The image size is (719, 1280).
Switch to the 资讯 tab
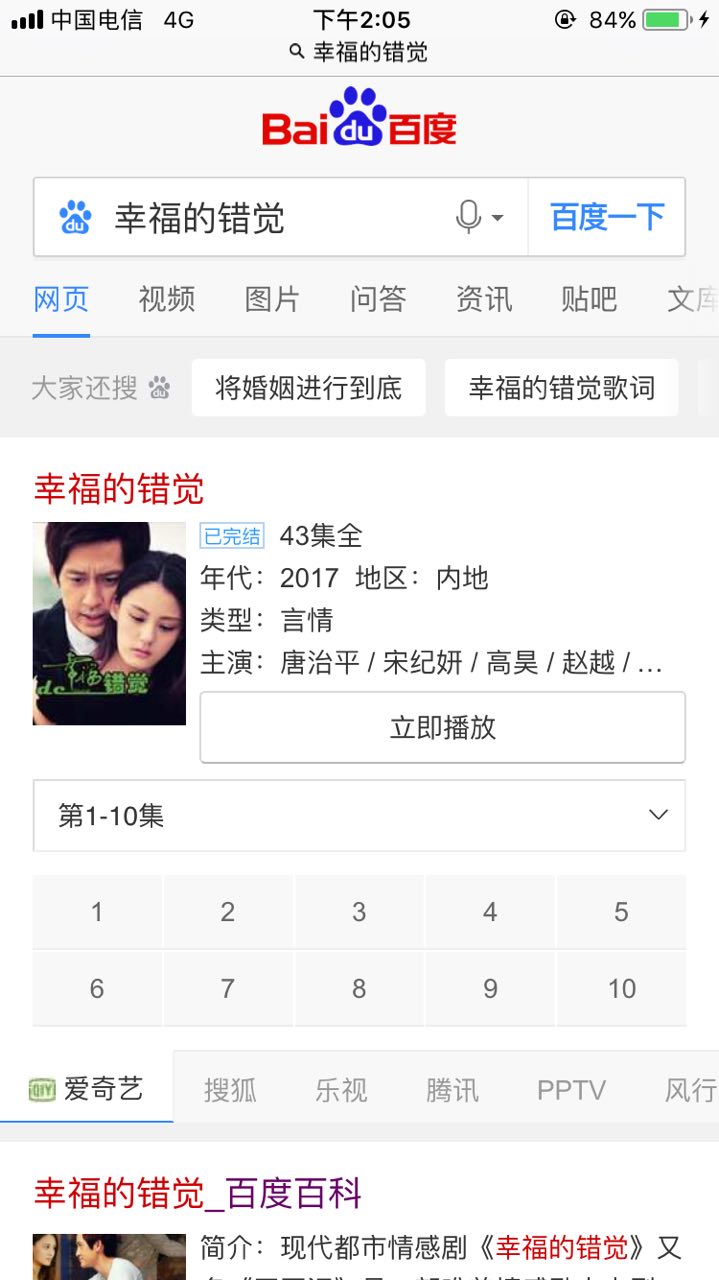[484, 299]
